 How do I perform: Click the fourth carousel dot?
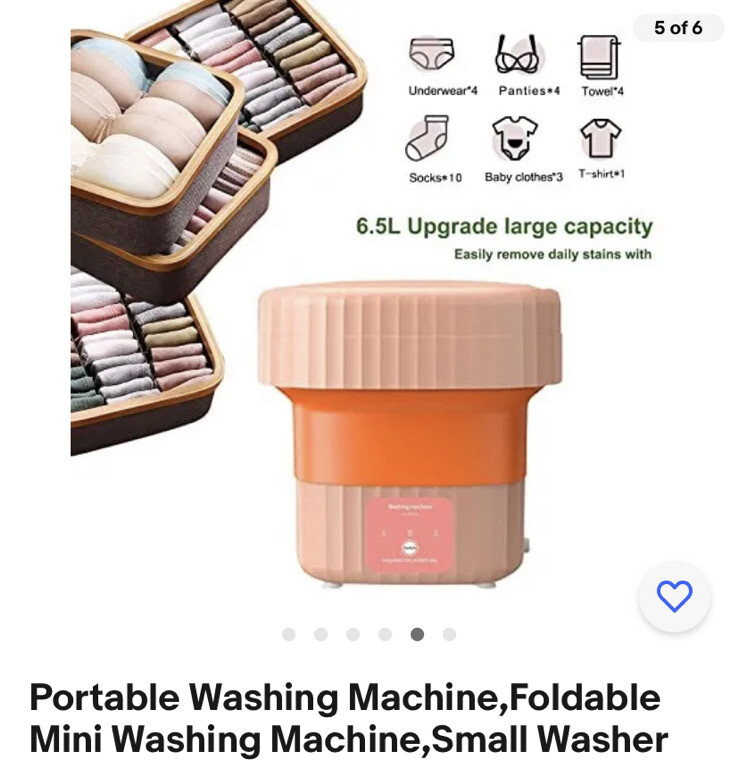coord(386,633)
